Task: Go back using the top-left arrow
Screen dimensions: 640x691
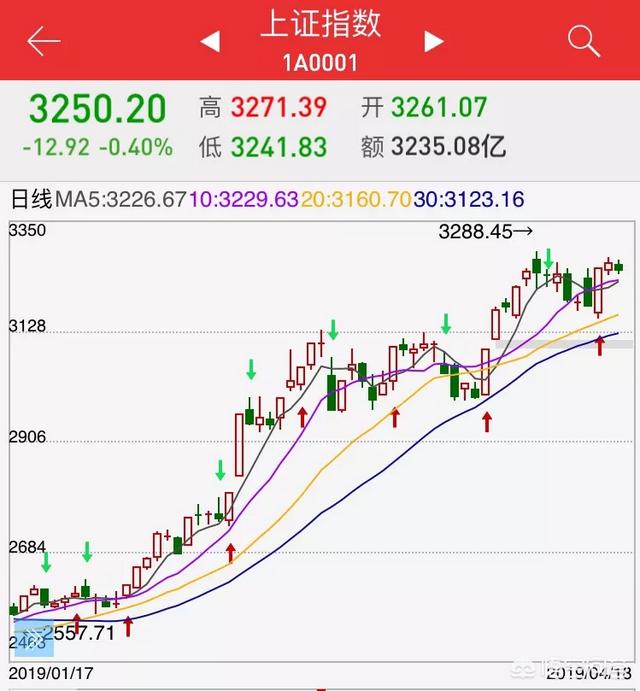Action: [x=44, y=41]
